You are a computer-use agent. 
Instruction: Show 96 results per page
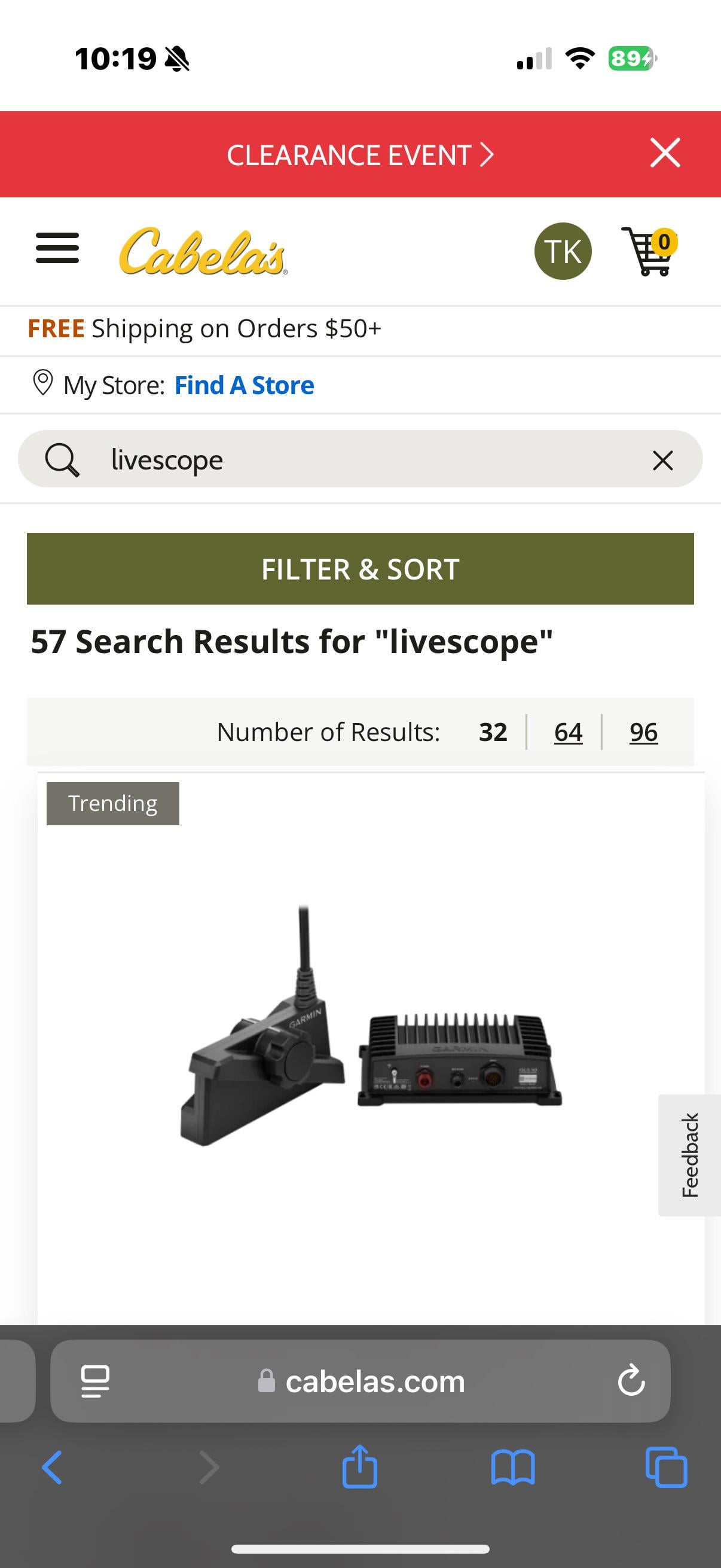point(643,731)
